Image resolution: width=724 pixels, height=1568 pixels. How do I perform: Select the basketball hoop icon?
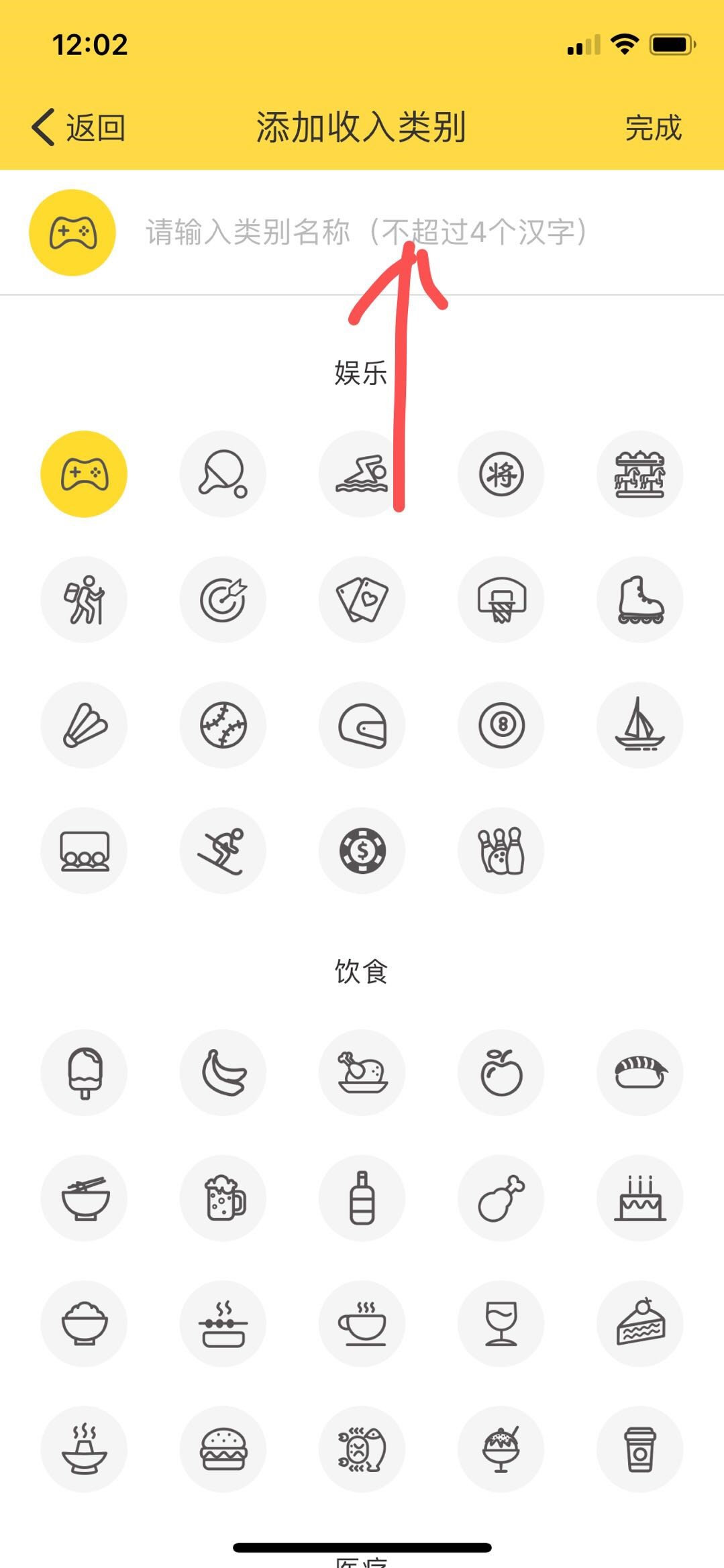(x=501, y=599)
